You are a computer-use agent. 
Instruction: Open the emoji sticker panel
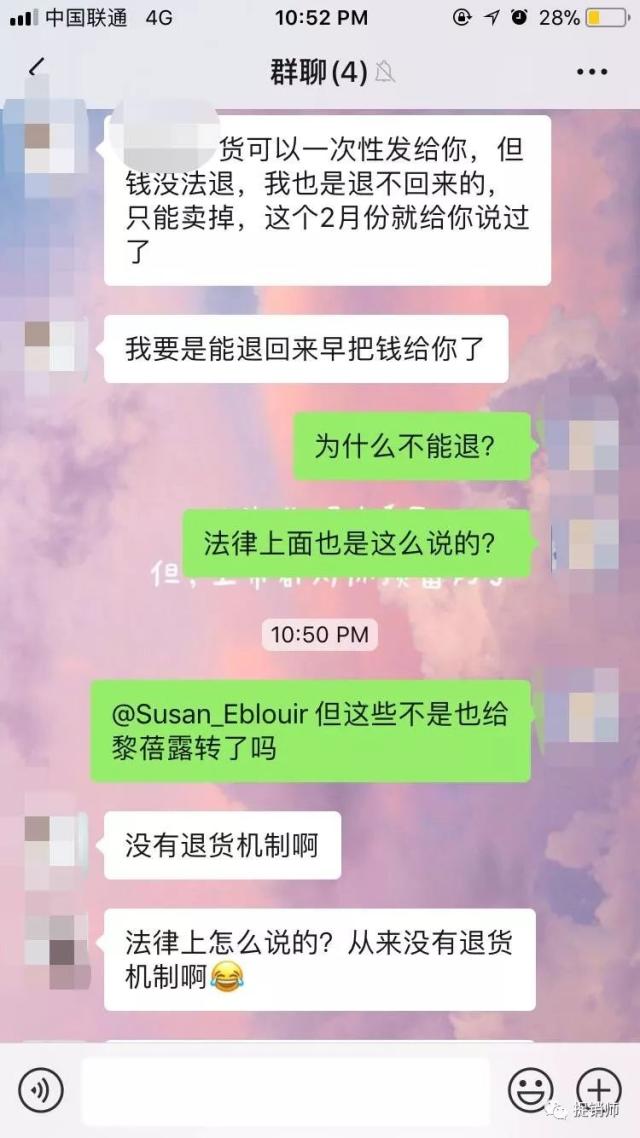[x=530, y=1089]
